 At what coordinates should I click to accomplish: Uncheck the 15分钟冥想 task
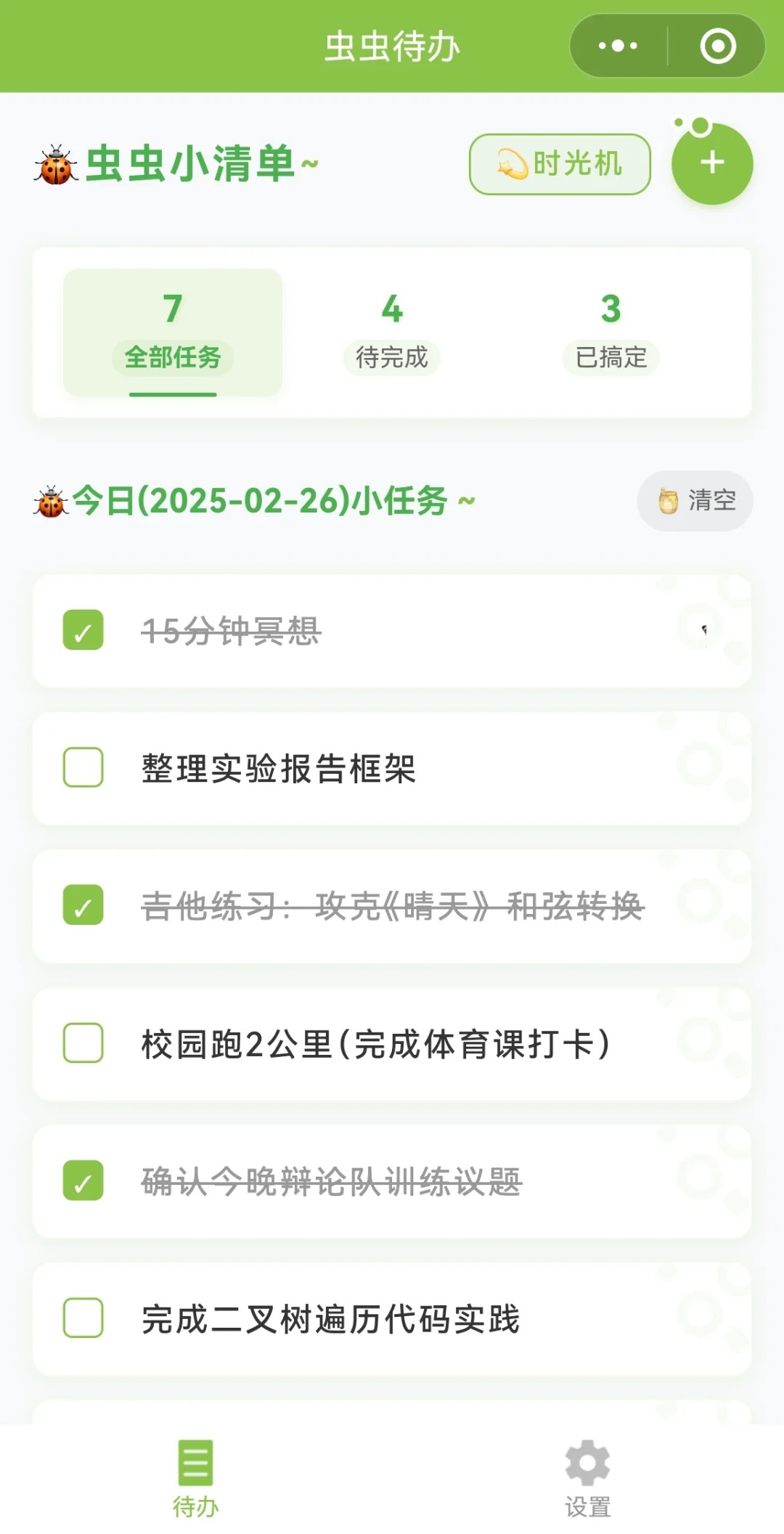coord(83,630)
